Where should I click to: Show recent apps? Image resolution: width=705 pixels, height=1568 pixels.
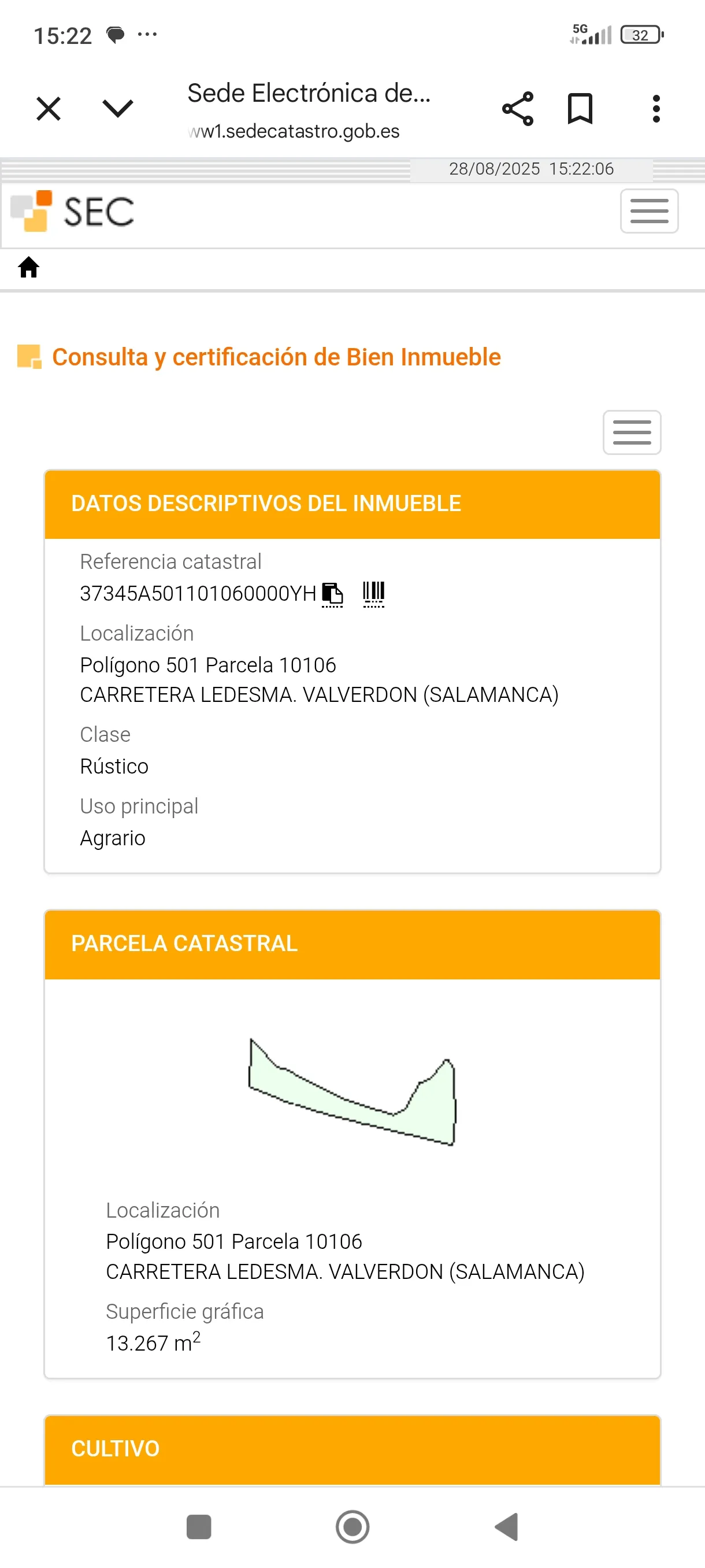199,1526
